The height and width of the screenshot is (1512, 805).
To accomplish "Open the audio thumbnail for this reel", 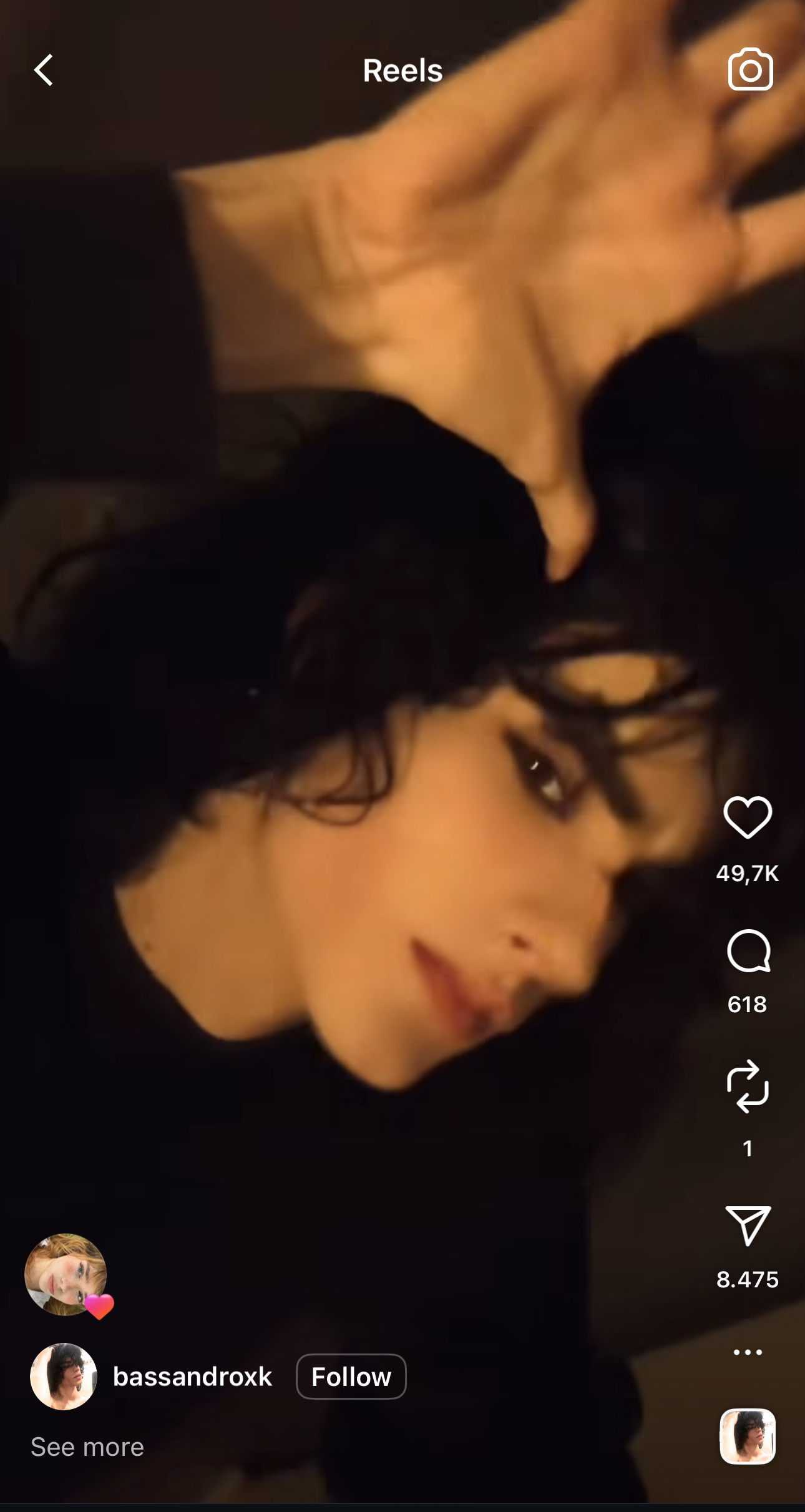I will pyautogui.click(x=748, y=1436).
